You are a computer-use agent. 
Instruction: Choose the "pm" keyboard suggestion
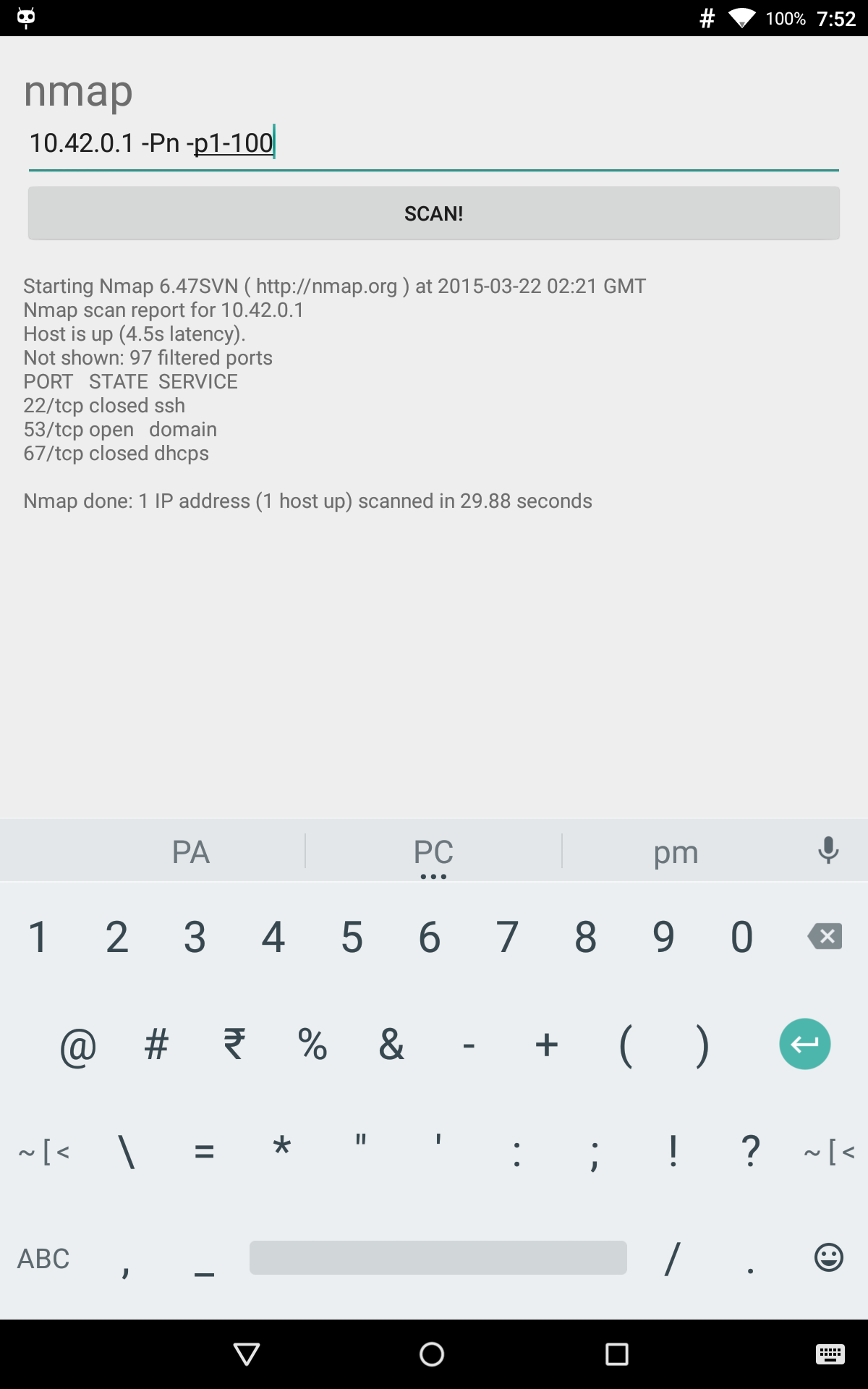tap(676, 851)
